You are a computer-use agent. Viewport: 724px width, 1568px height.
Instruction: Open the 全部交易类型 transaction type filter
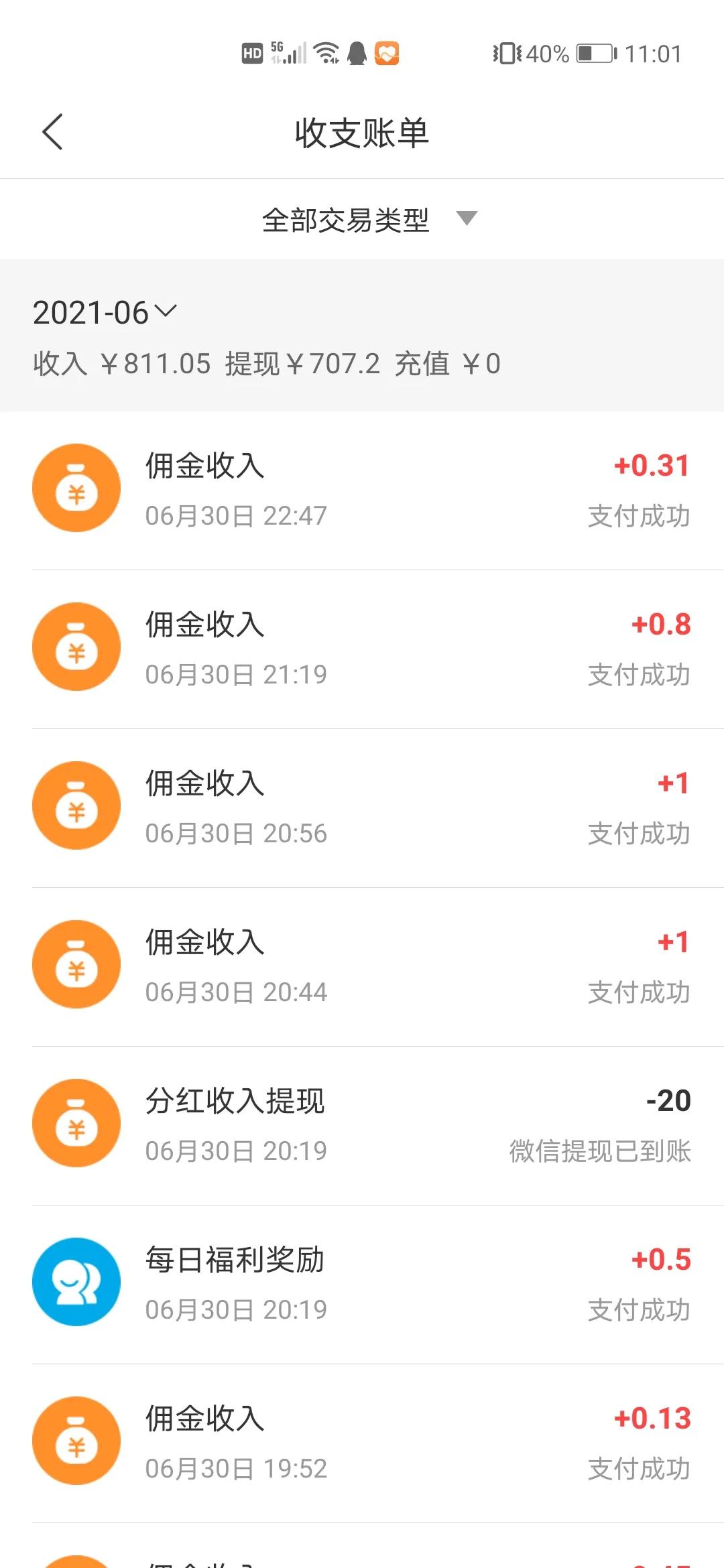(x=347, y=219)
